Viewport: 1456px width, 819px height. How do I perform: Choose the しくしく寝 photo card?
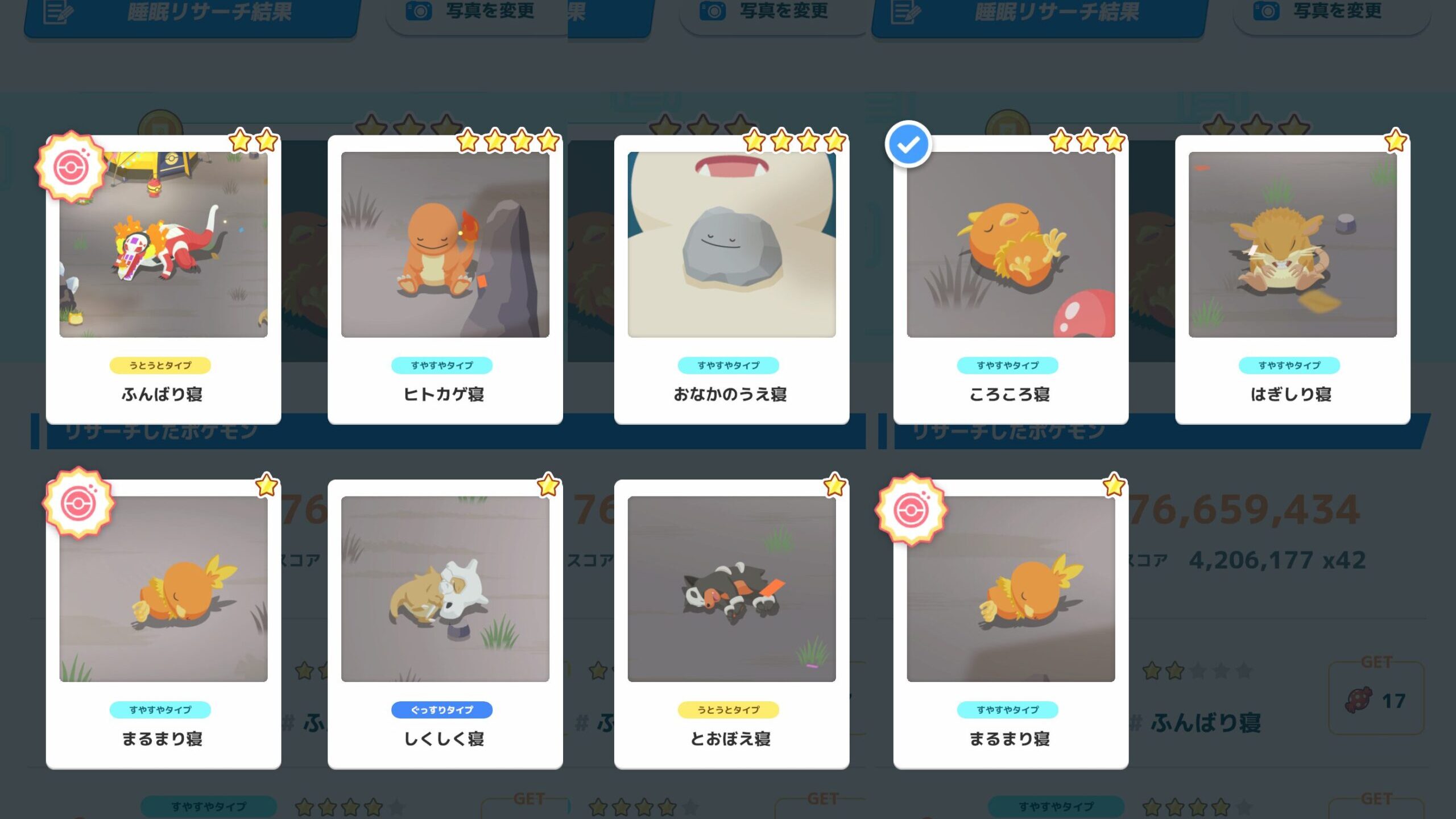(445, 623)
